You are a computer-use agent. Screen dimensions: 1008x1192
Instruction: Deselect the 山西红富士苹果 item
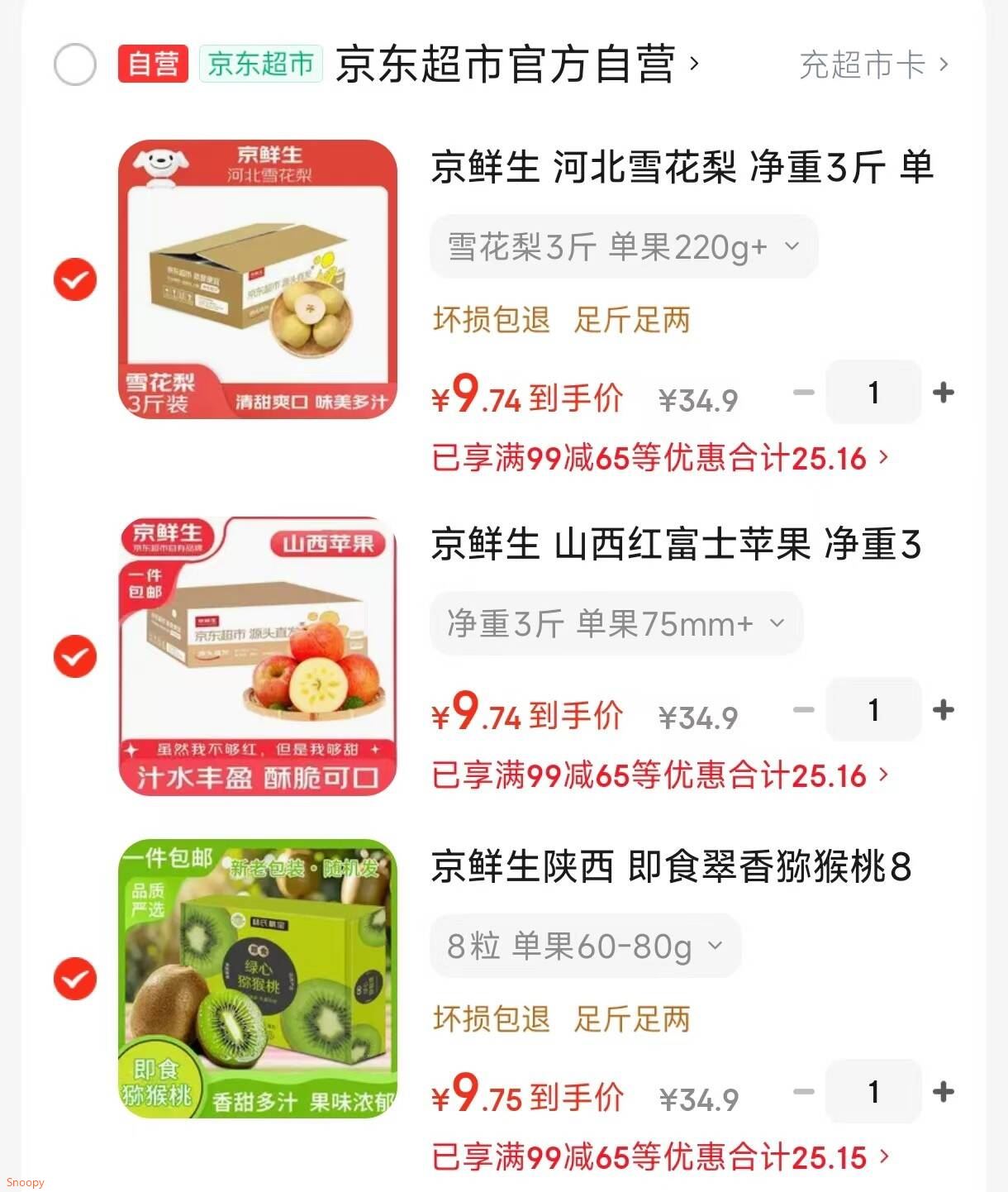tap(75, 656)
